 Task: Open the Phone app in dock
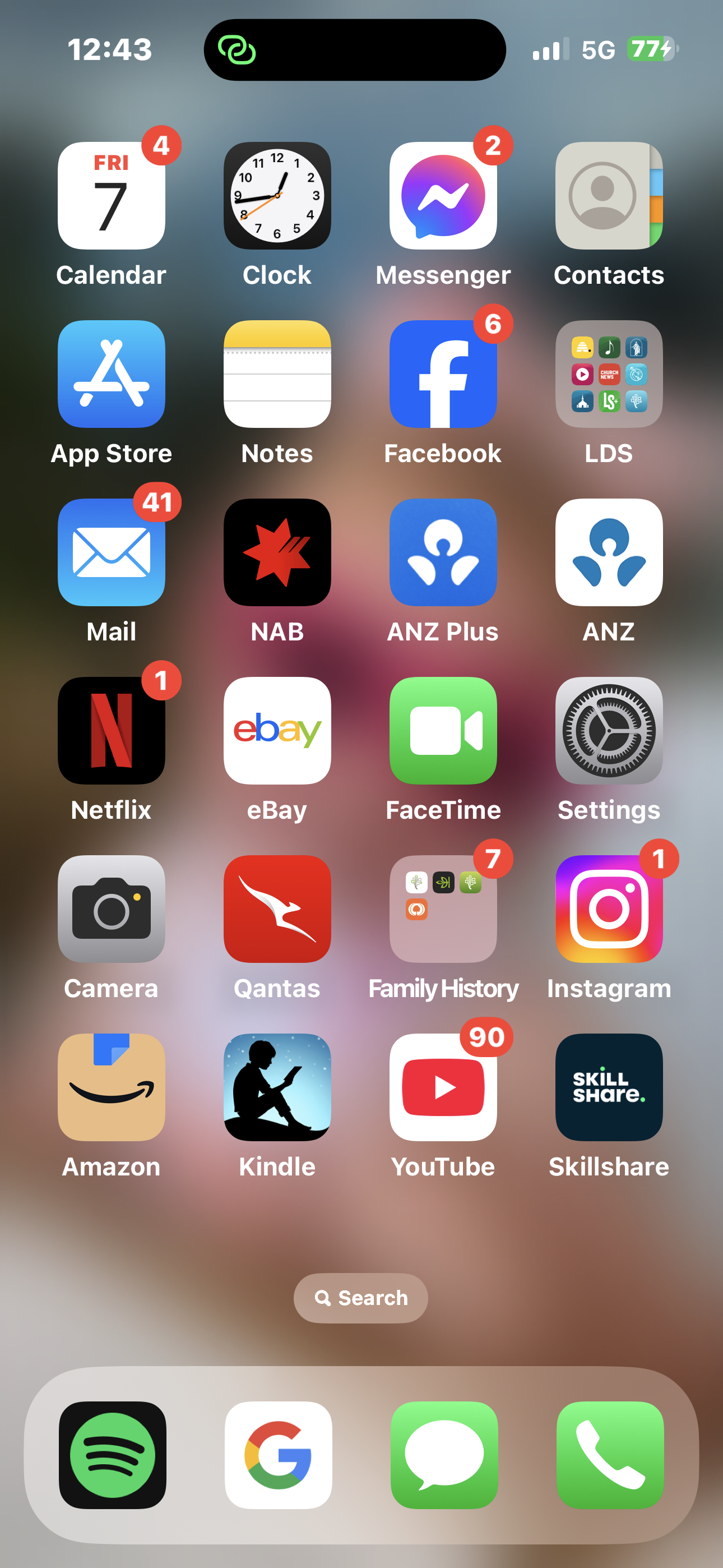point(610,1455)
